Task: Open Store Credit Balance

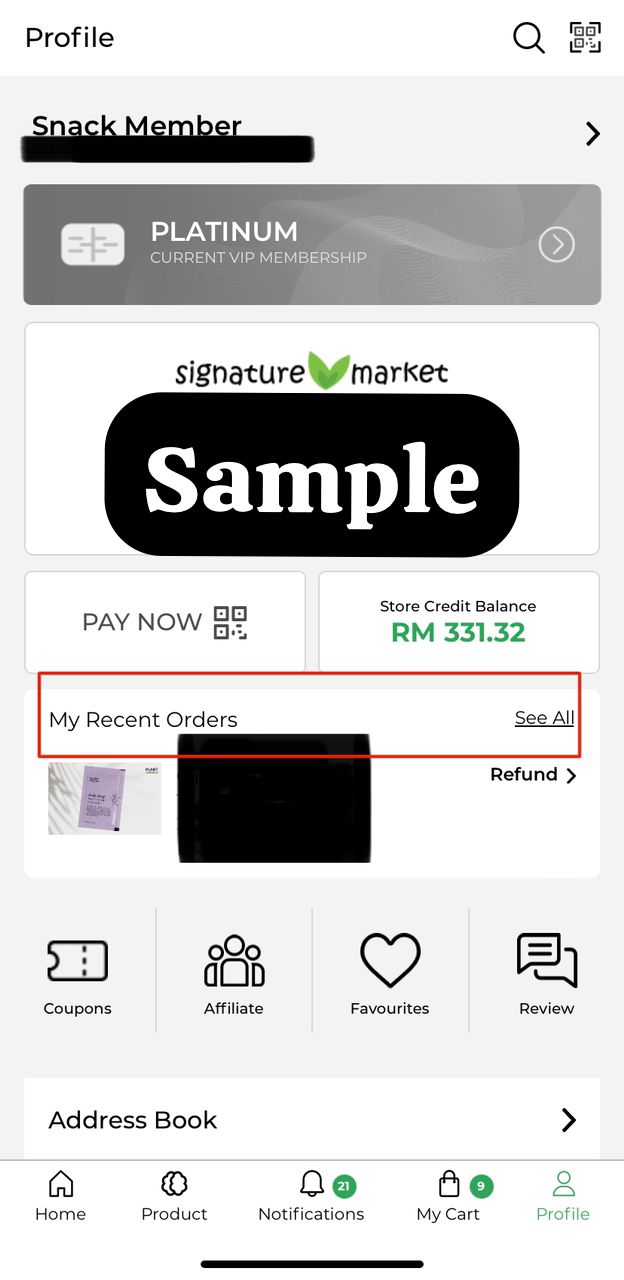Action: (458, 622)
